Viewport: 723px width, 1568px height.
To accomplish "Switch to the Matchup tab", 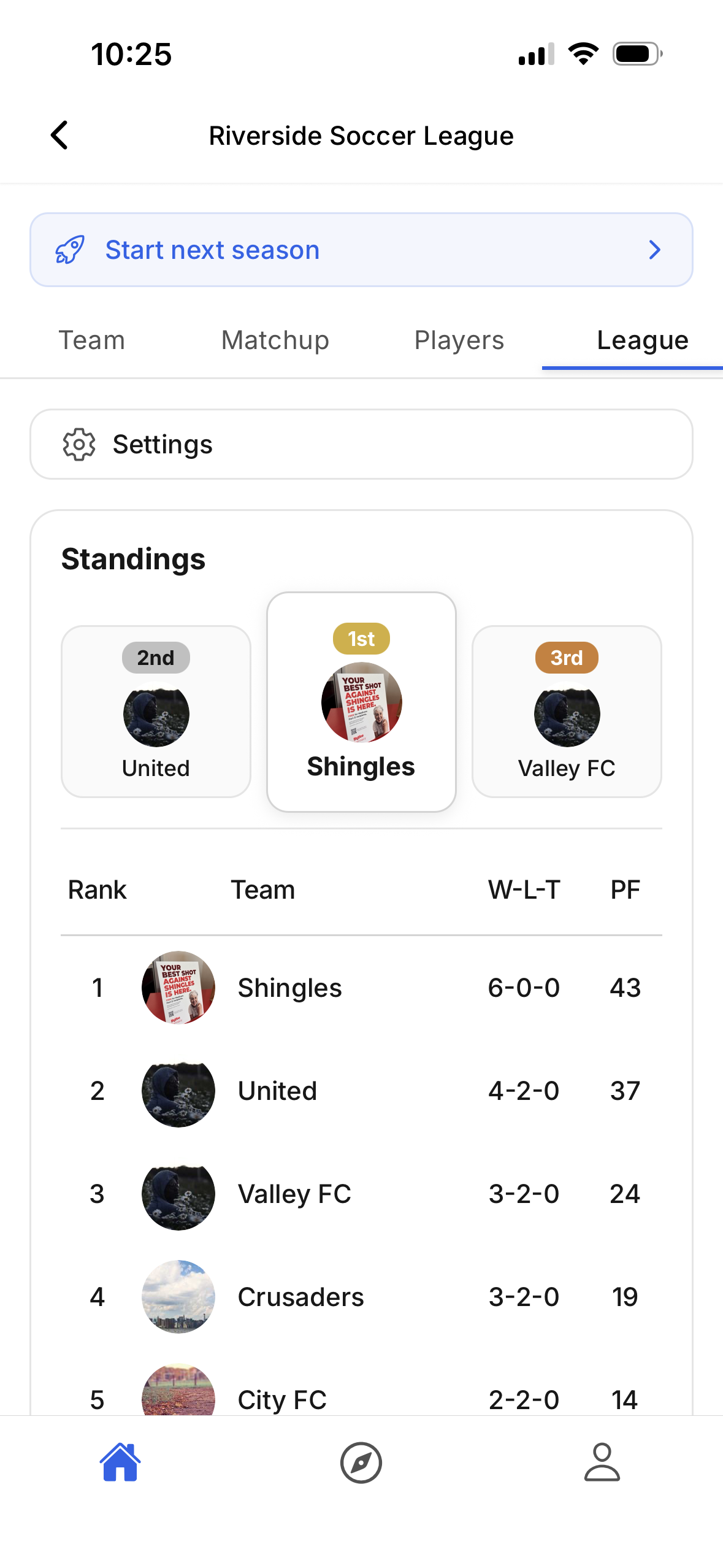I will [x=275, y=339].
